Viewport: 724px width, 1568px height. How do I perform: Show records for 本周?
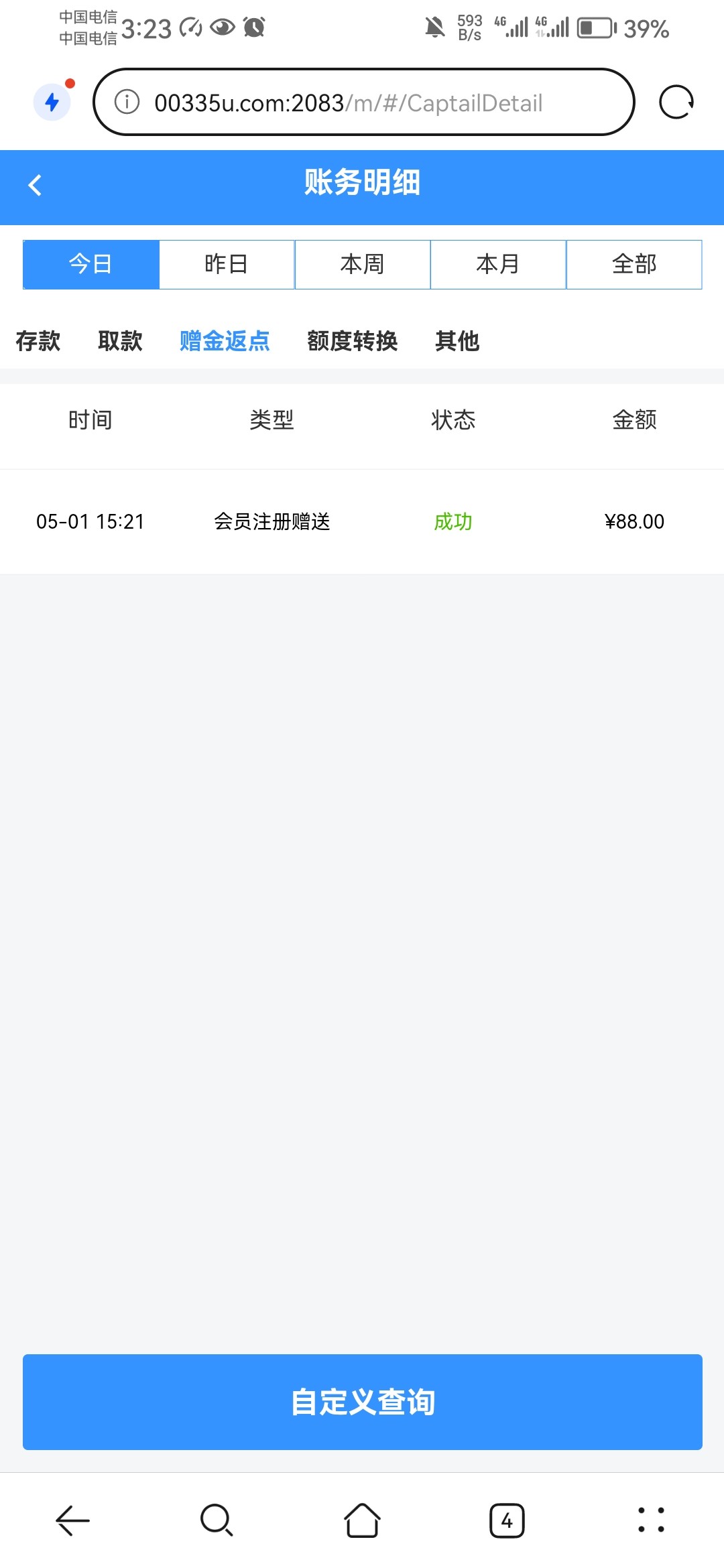(362, 264)
